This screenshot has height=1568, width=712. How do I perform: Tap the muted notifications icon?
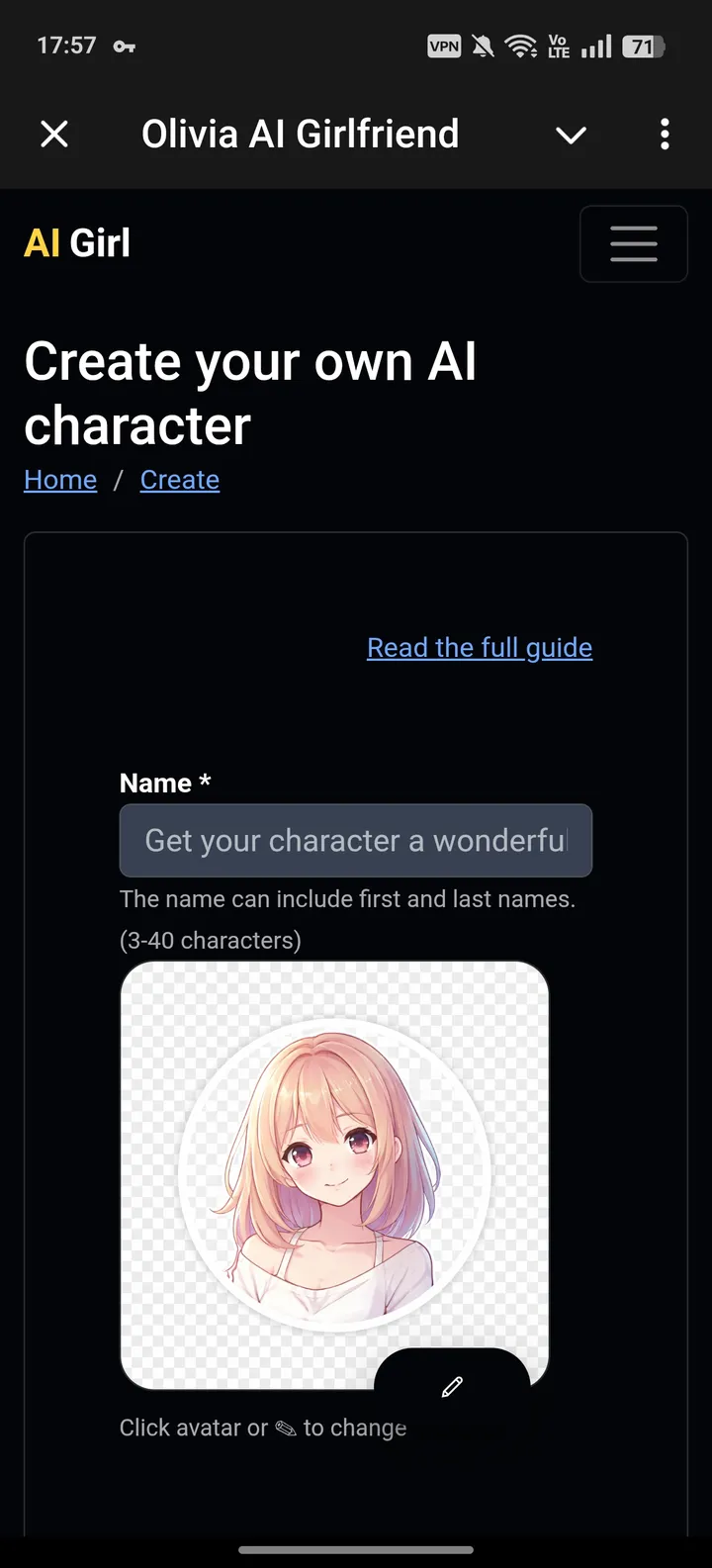(482, 46)
